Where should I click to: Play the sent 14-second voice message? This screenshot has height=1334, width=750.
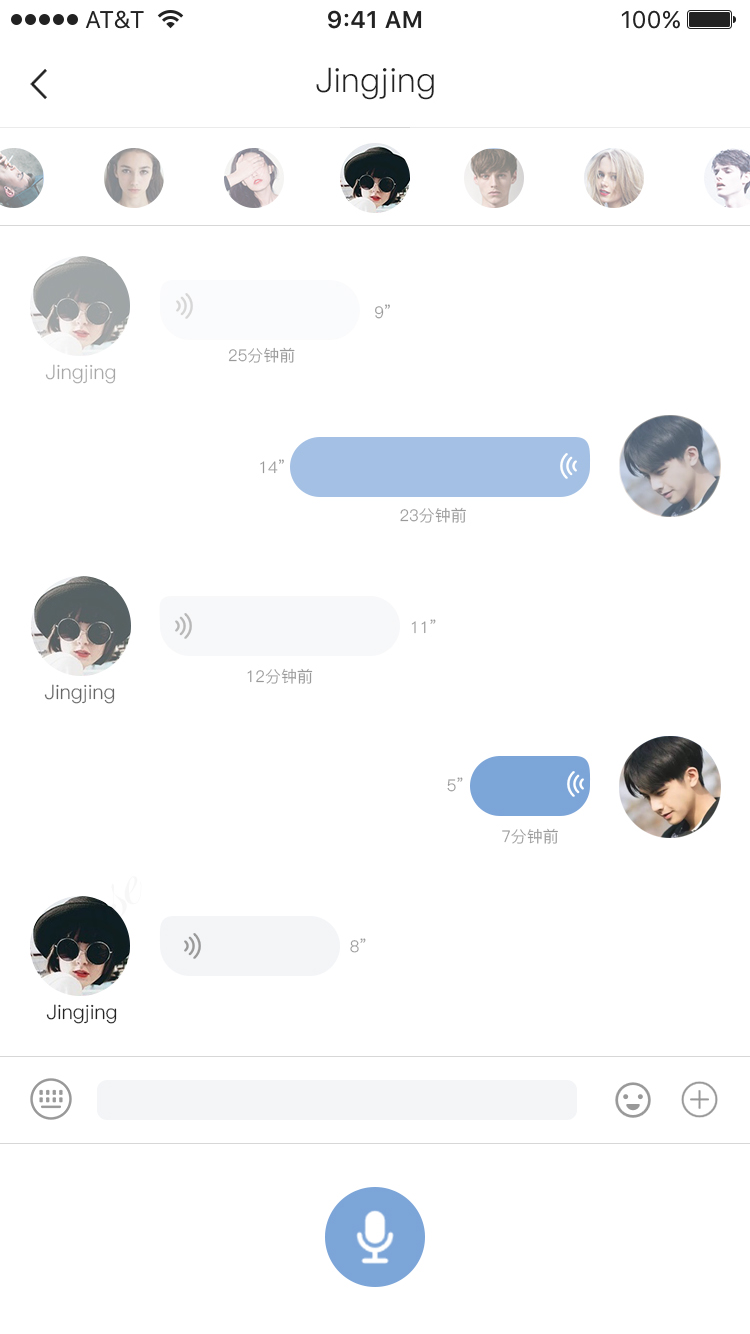coord(440,467)
